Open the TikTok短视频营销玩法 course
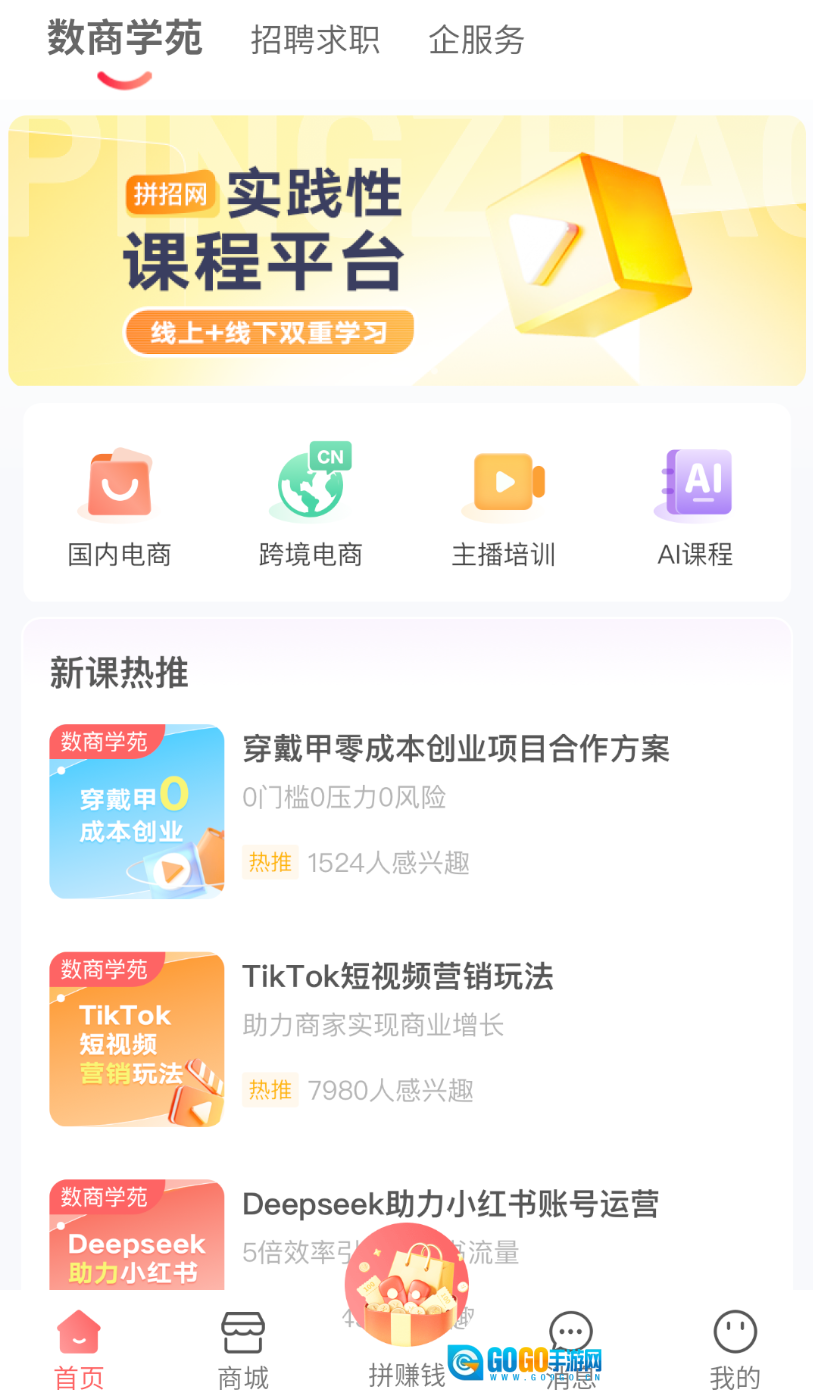Viewport: 813px width, 1391px height. coord(398,977)
